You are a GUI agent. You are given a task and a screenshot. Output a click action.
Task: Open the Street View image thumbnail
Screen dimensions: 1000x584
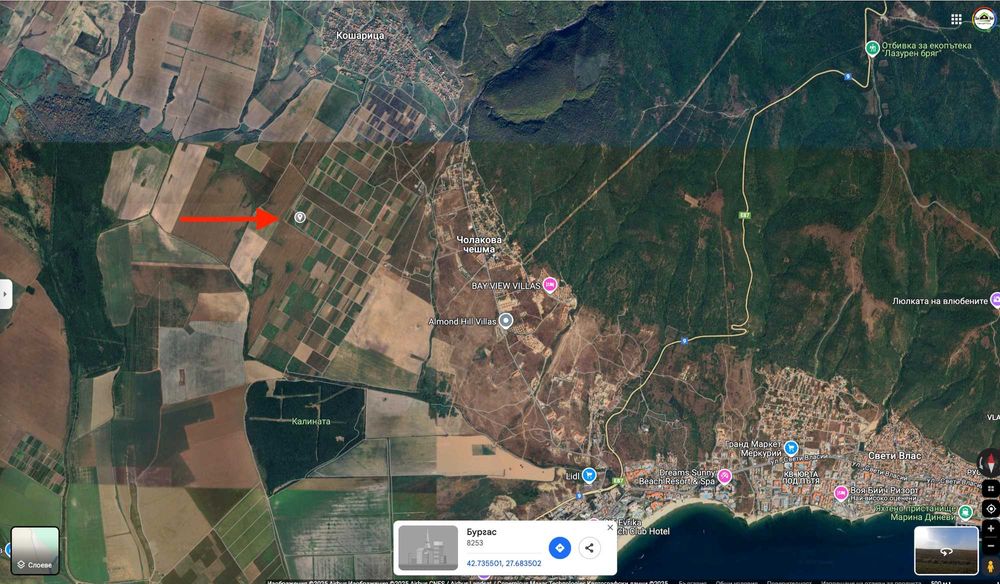(946, 550)
